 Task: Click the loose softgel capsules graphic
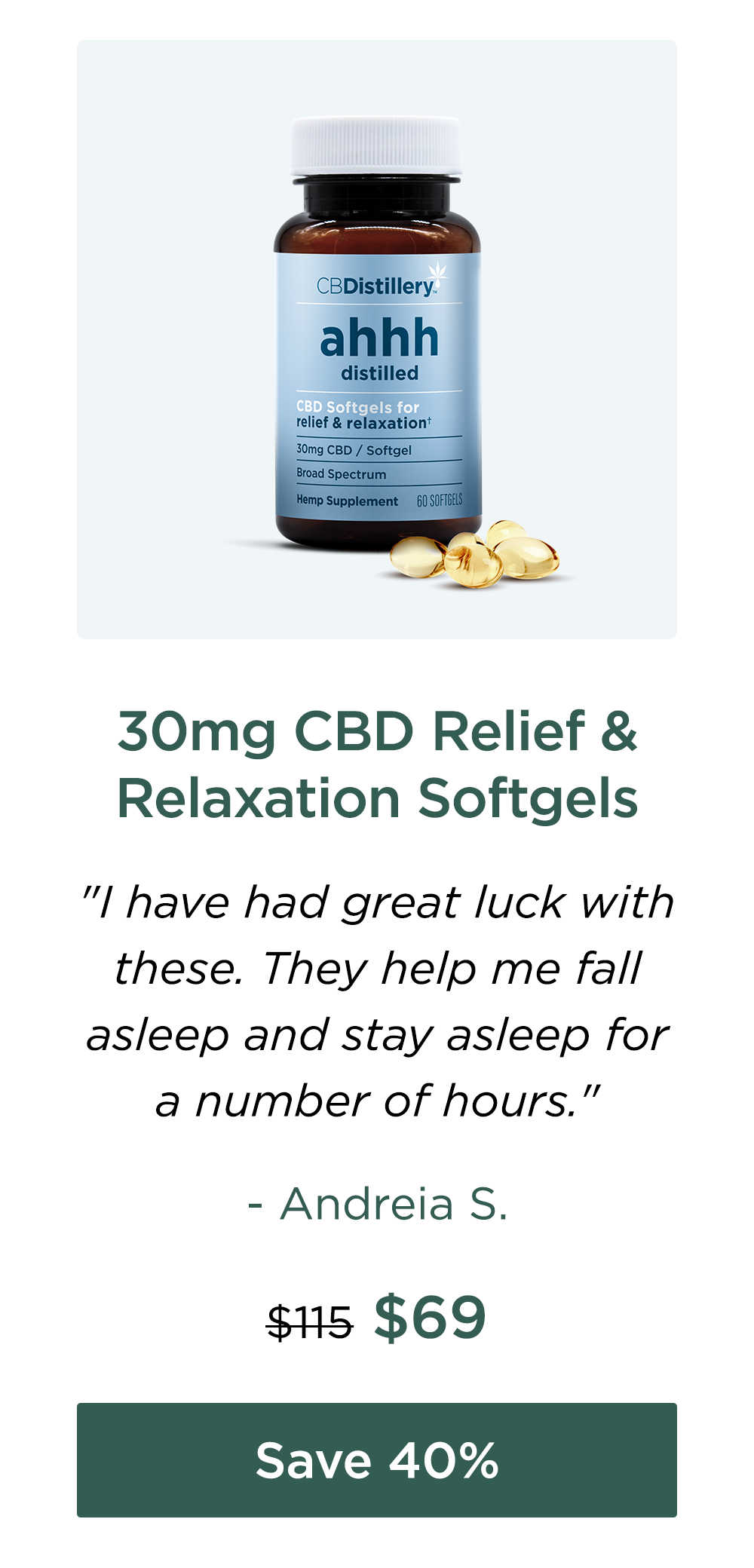click(475, 558)
